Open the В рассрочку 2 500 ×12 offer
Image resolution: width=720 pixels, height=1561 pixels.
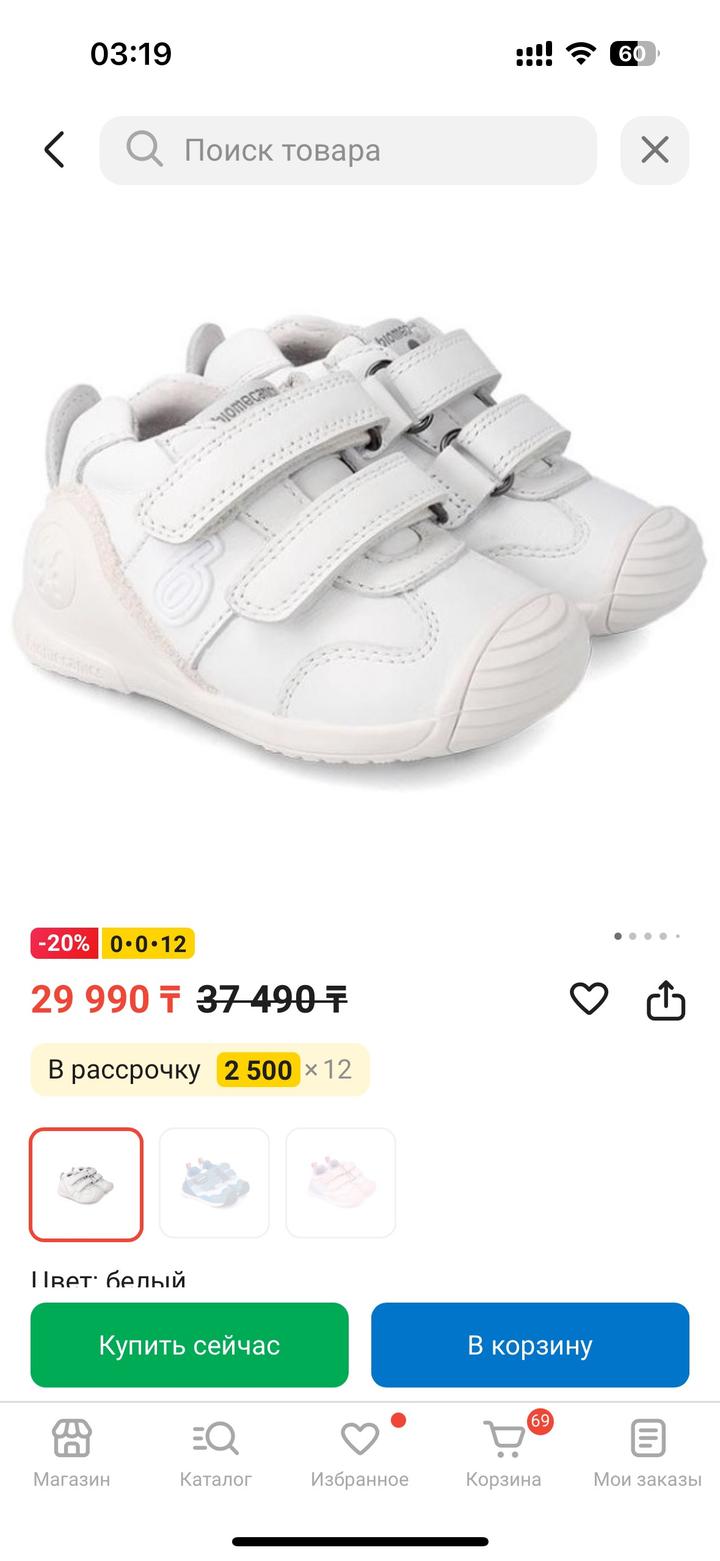[x=200, y=1069]
